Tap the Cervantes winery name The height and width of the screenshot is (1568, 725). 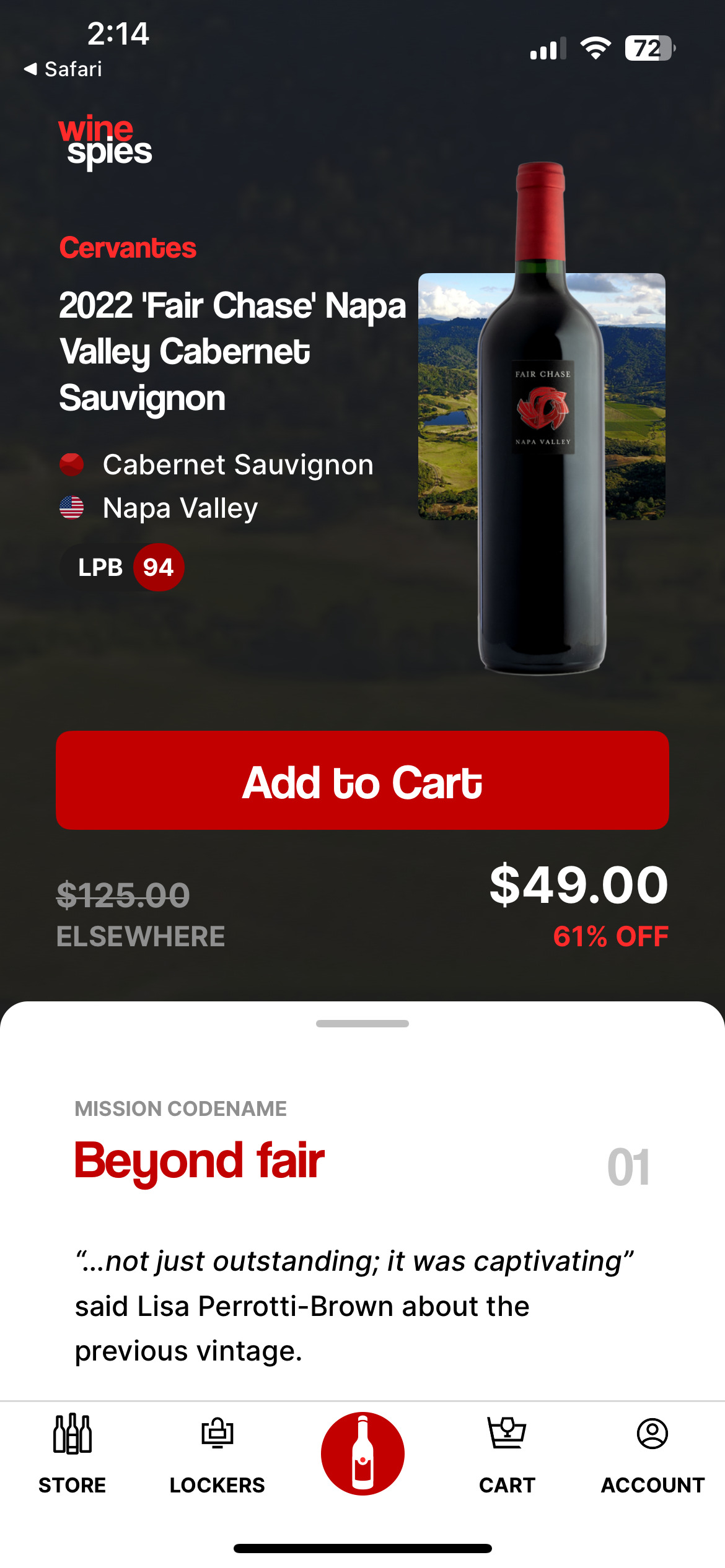coord(128,248)
